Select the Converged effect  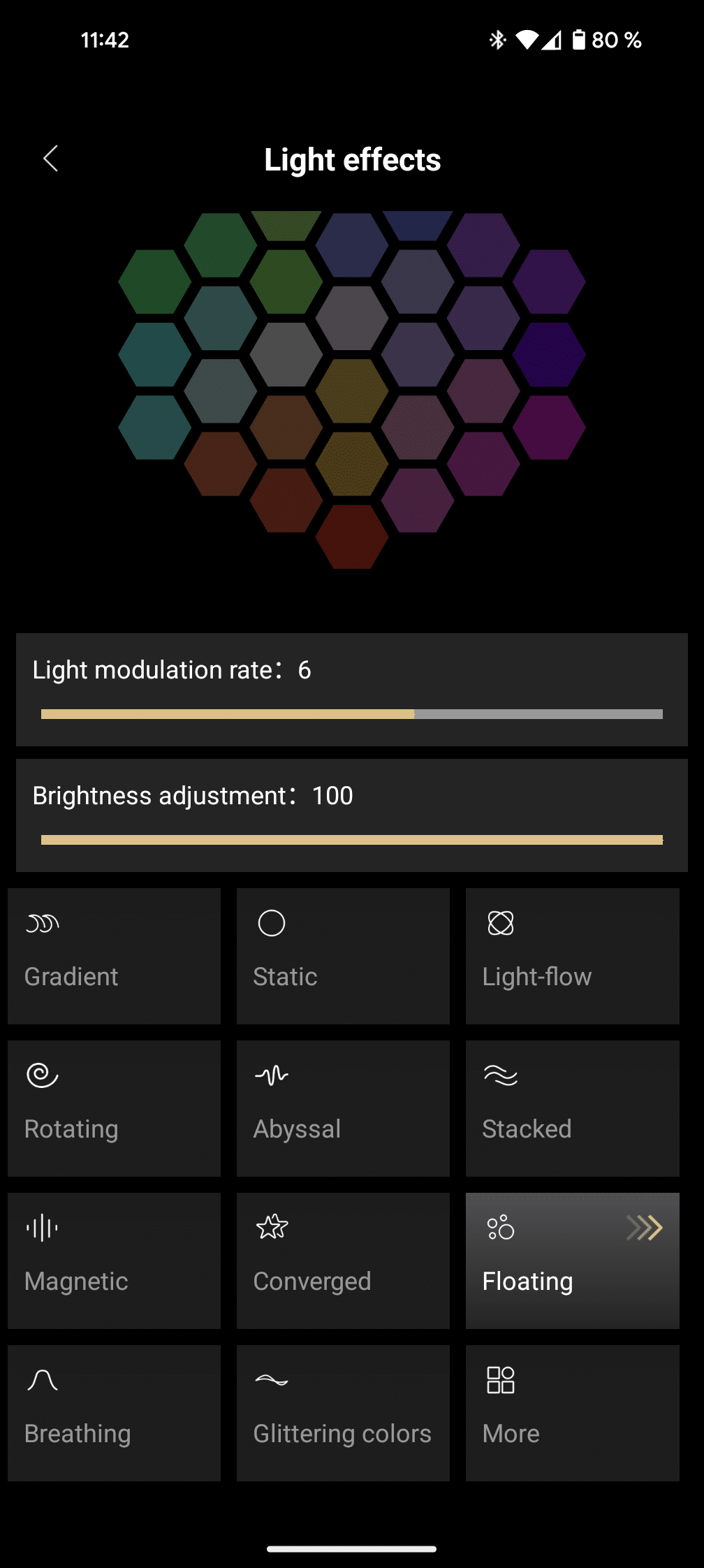[x=343, y=1261]
